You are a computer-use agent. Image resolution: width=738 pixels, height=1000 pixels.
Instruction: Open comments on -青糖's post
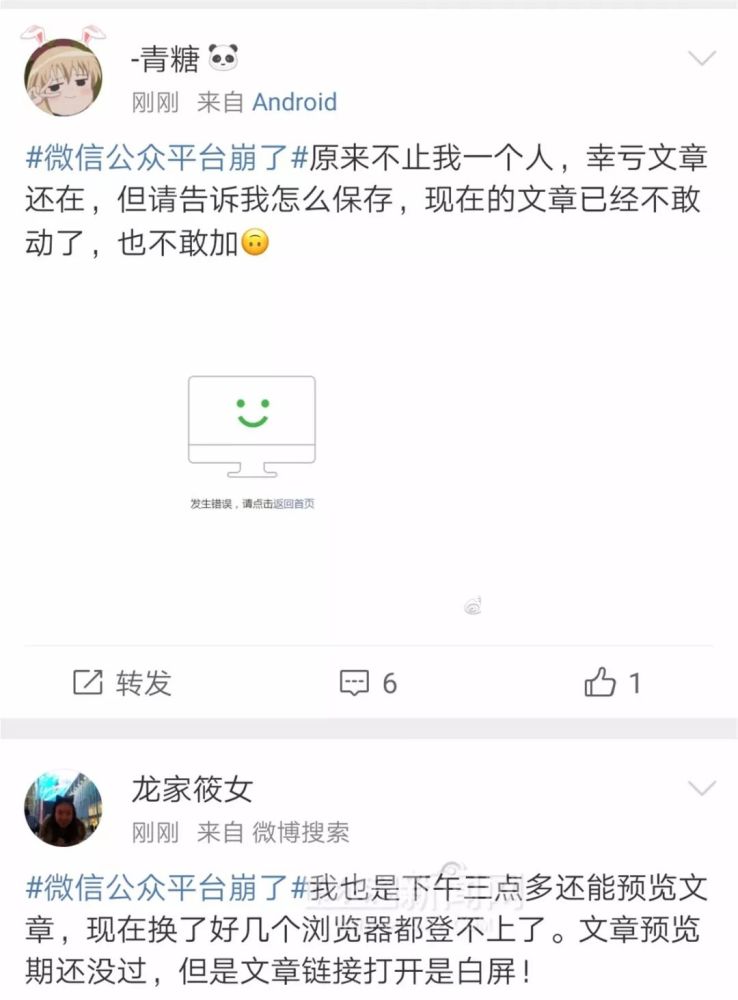tap(368, 683)
